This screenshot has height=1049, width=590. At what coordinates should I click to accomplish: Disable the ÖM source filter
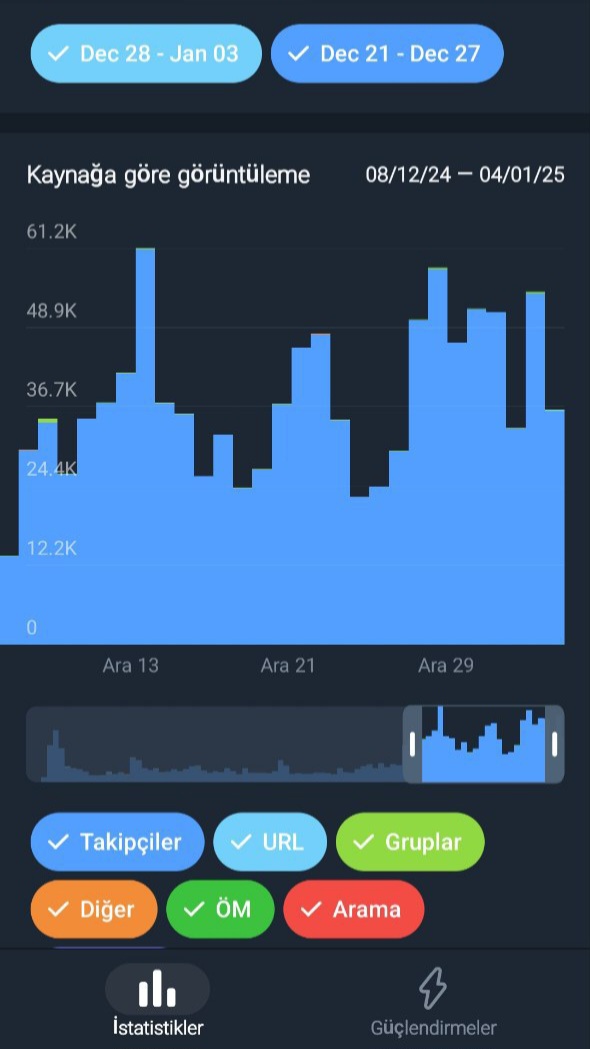[x=220, y=909]
